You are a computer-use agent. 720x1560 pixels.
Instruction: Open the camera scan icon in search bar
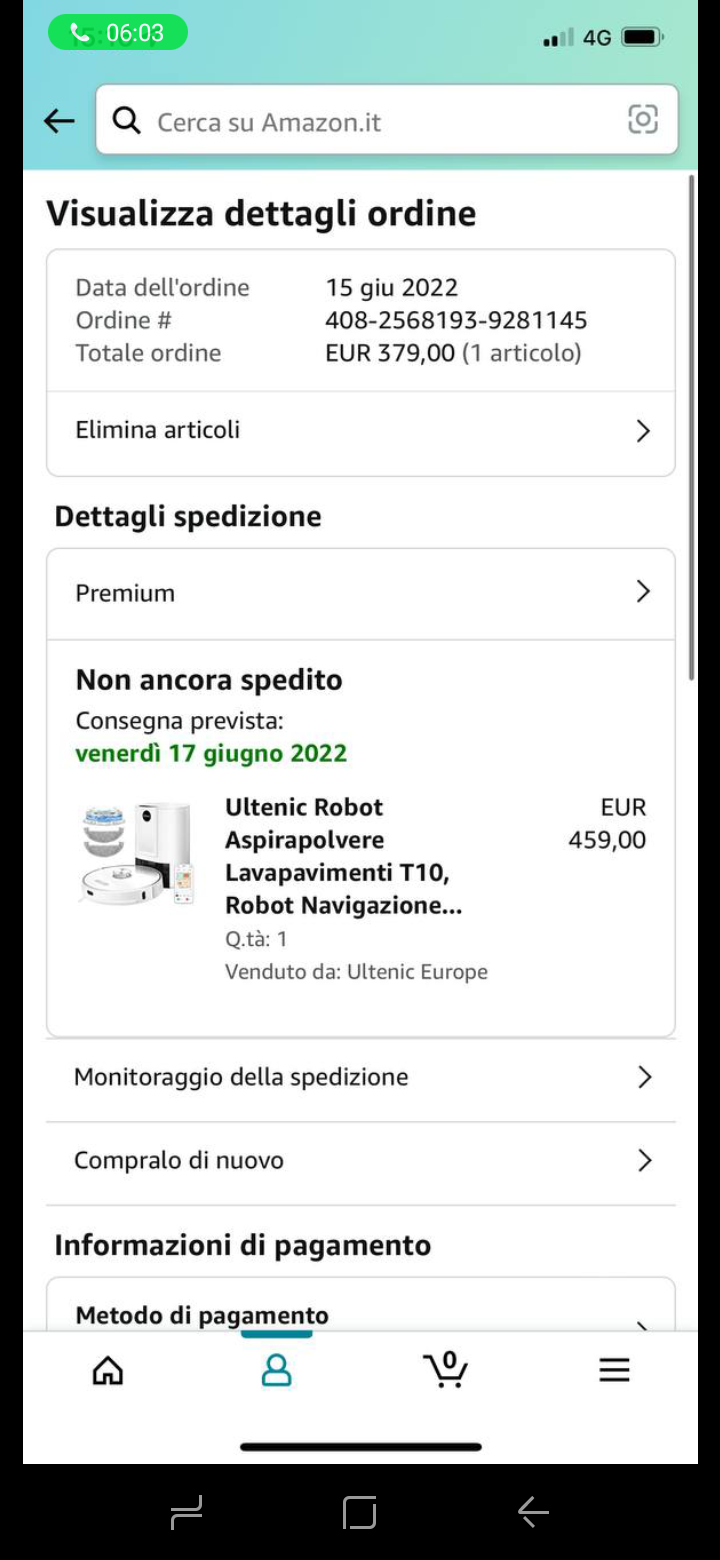coord(642,120)
